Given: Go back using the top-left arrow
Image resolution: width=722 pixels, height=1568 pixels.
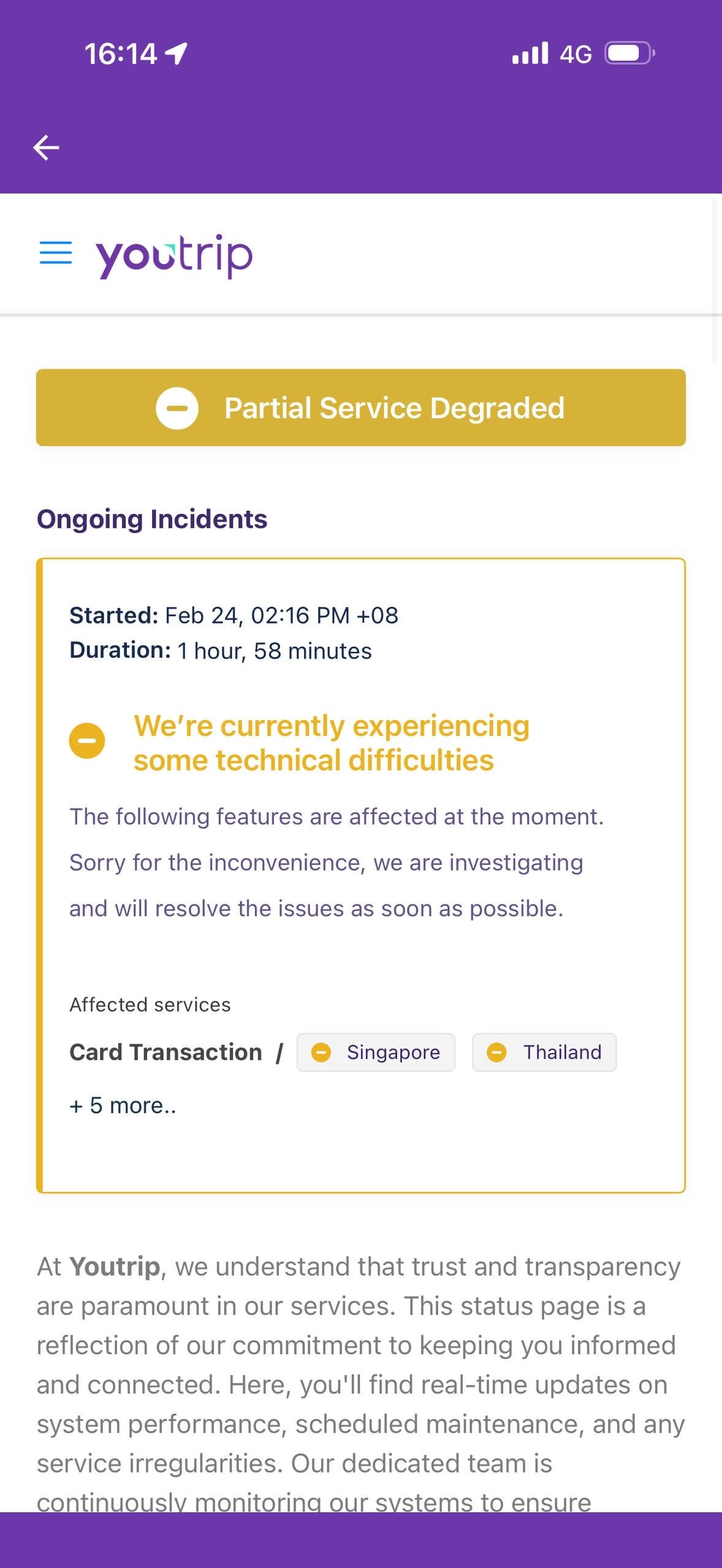Looking at the screenshot, I should click(x=46, y=148).
